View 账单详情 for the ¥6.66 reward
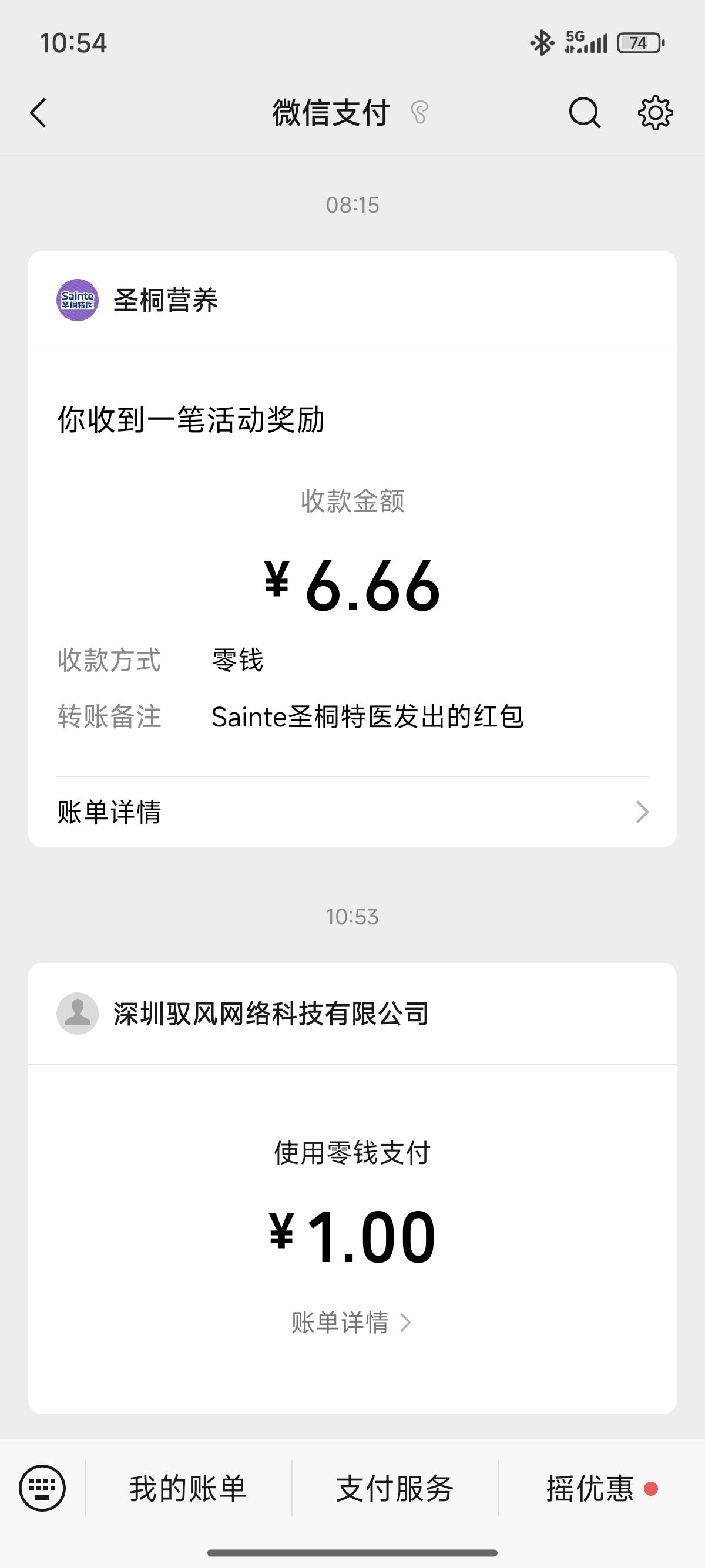The image size is (705, 1568). tap(352, 812)
